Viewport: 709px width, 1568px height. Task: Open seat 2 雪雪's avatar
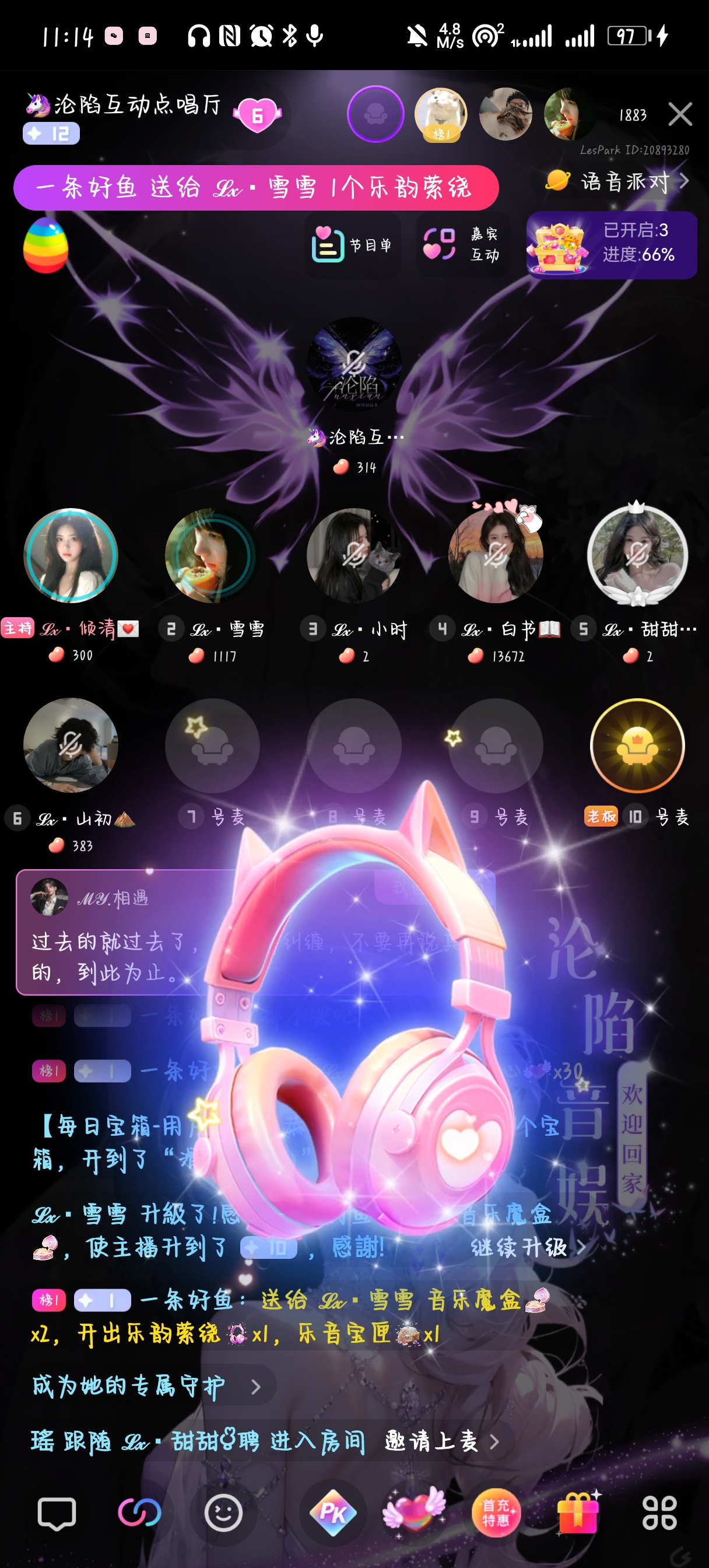click(212, 555)
